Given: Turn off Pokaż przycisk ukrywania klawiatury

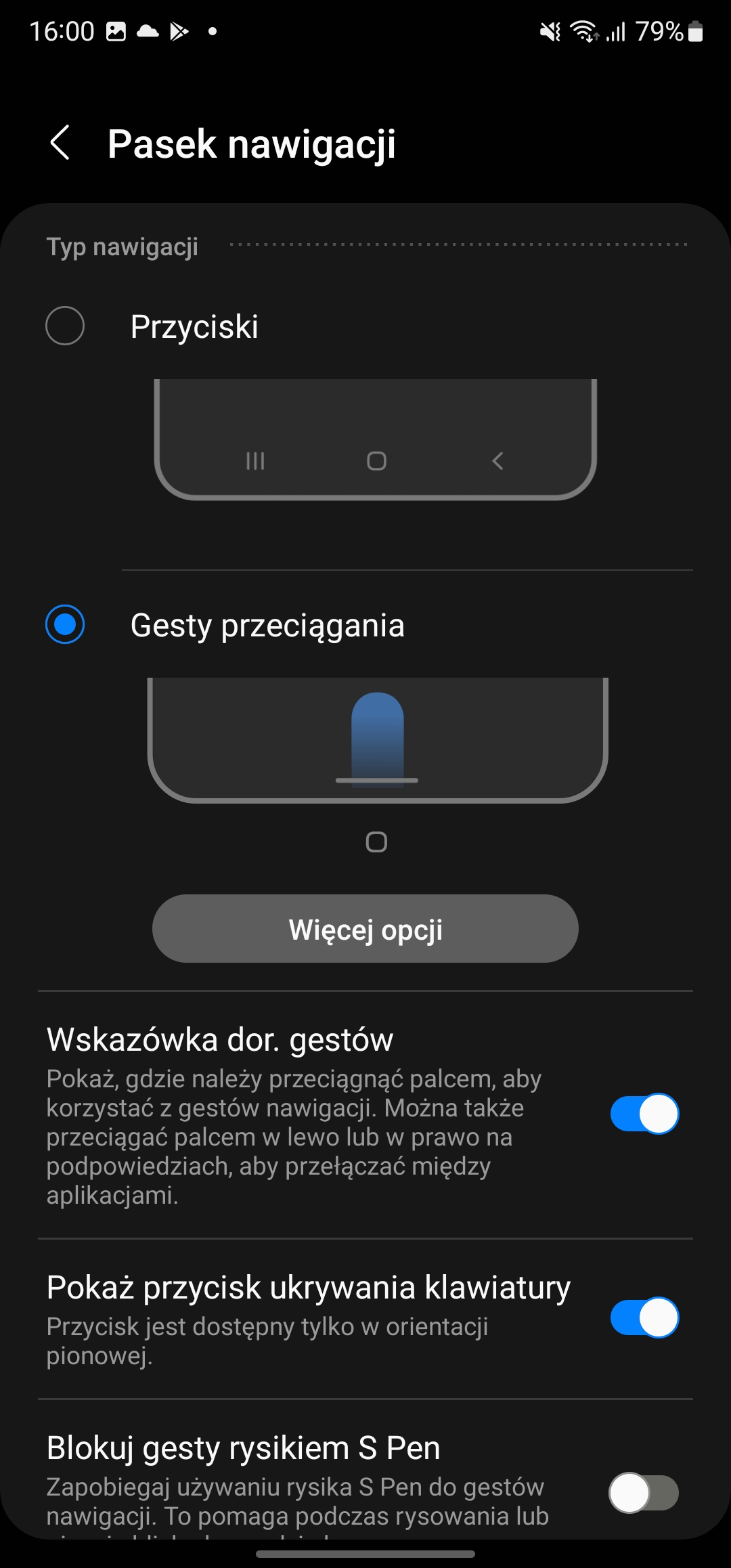Looking at the screenshot, I should [644, 1317].
